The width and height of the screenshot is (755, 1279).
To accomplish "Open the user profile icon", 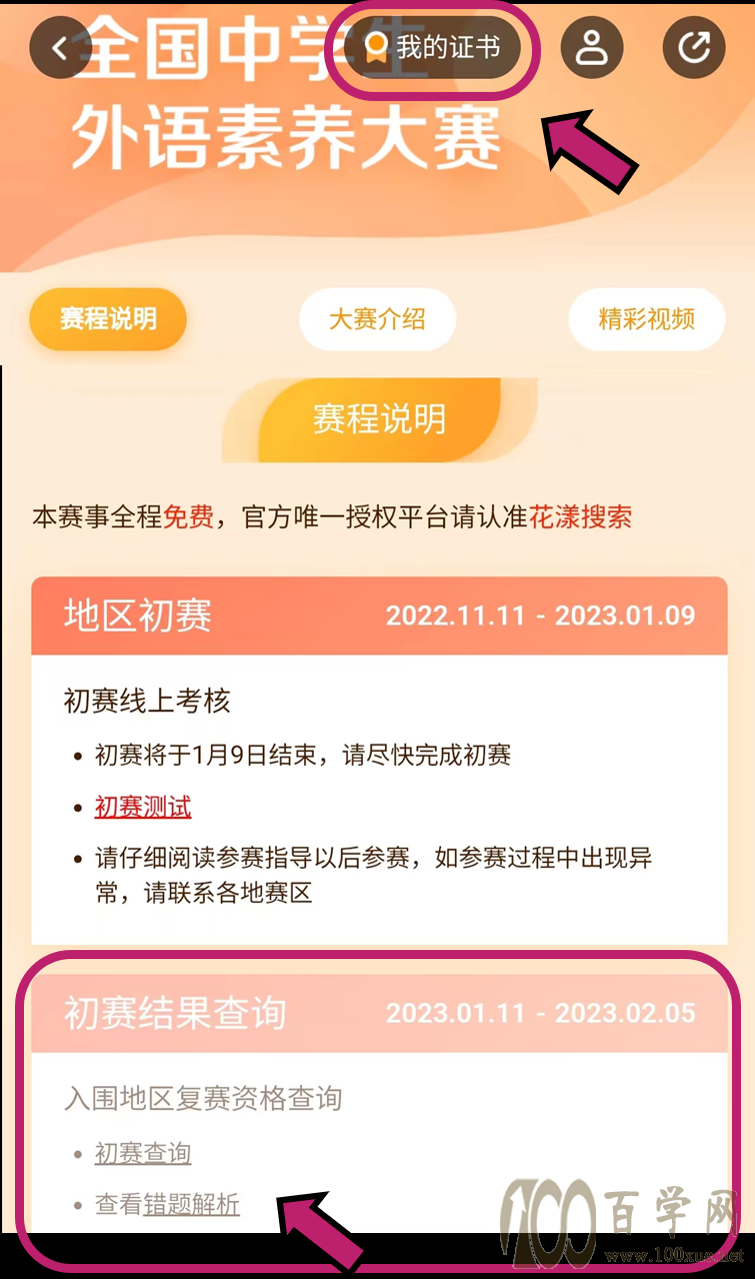I will point(592,48).
